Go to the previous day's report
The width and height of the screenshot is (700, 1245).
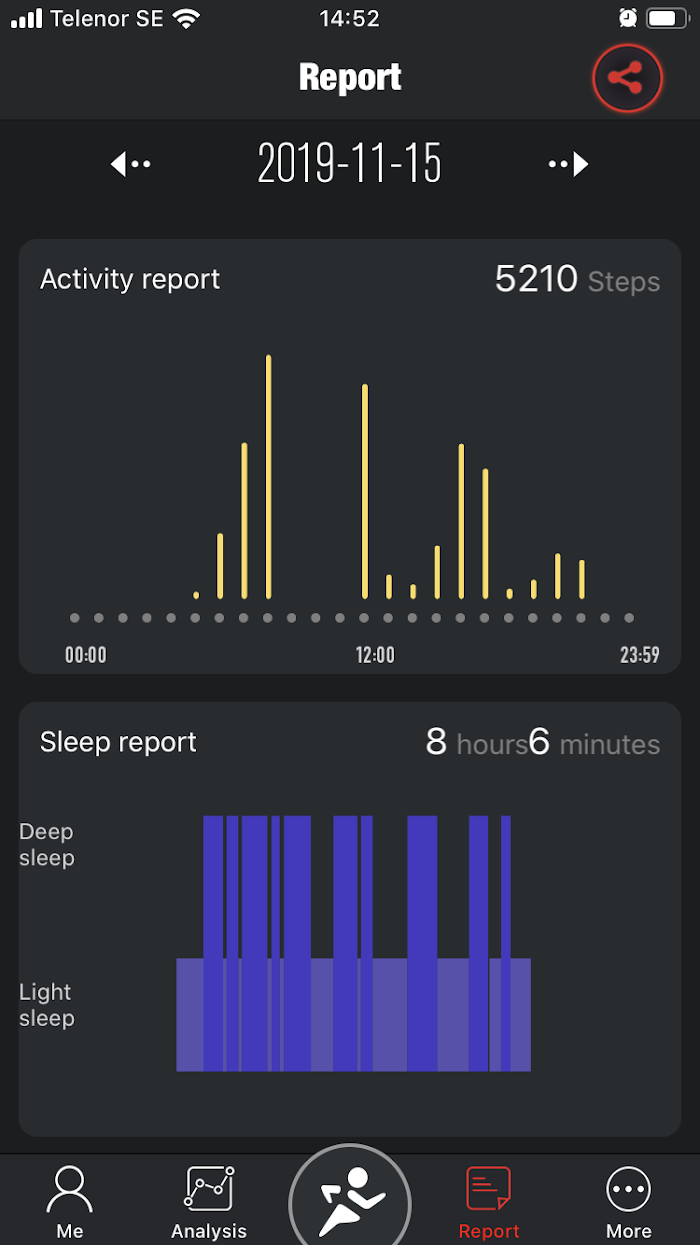[x=130, y=164]
